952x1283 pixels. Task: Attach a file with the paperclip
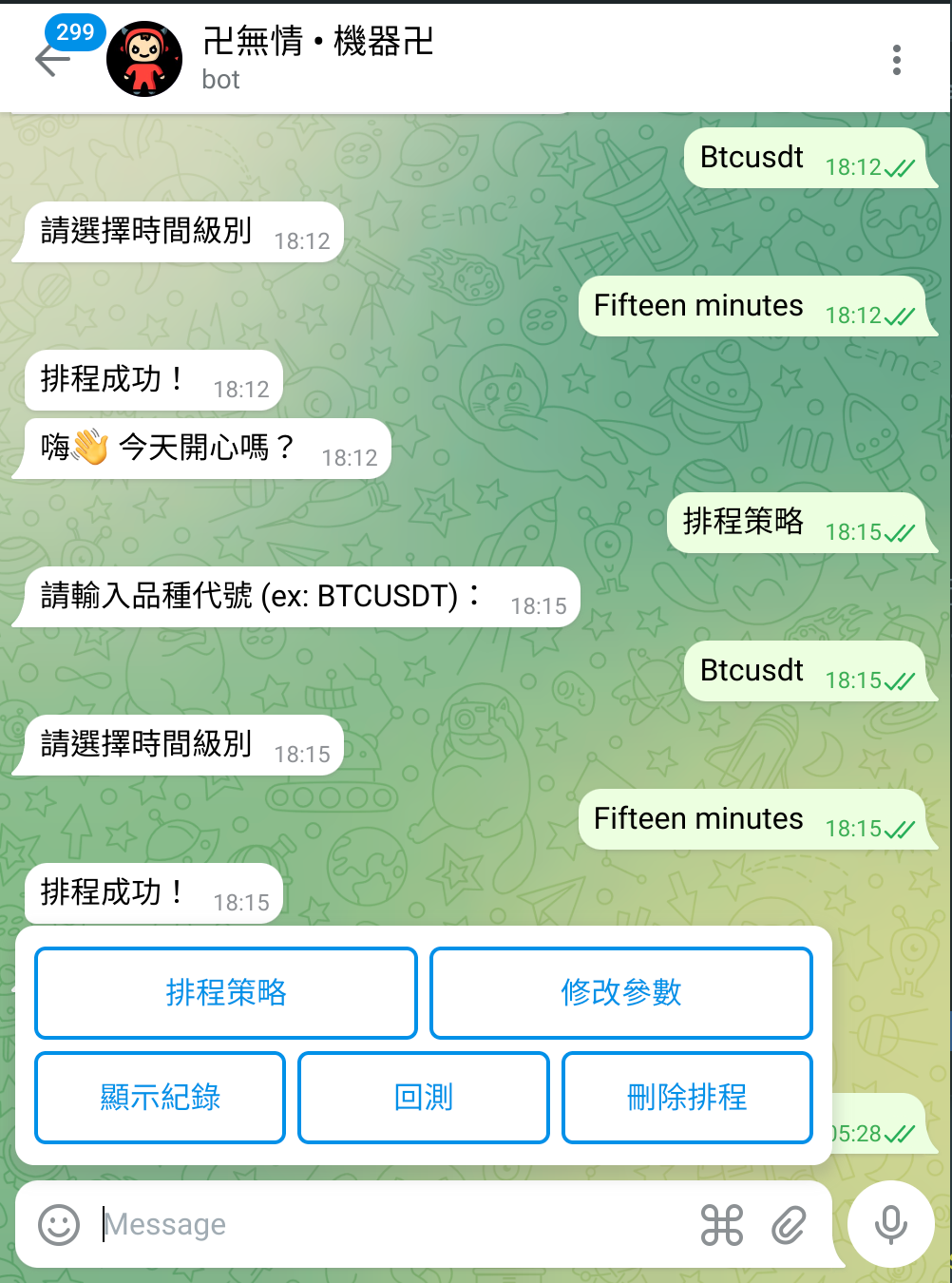(789, 1224)
